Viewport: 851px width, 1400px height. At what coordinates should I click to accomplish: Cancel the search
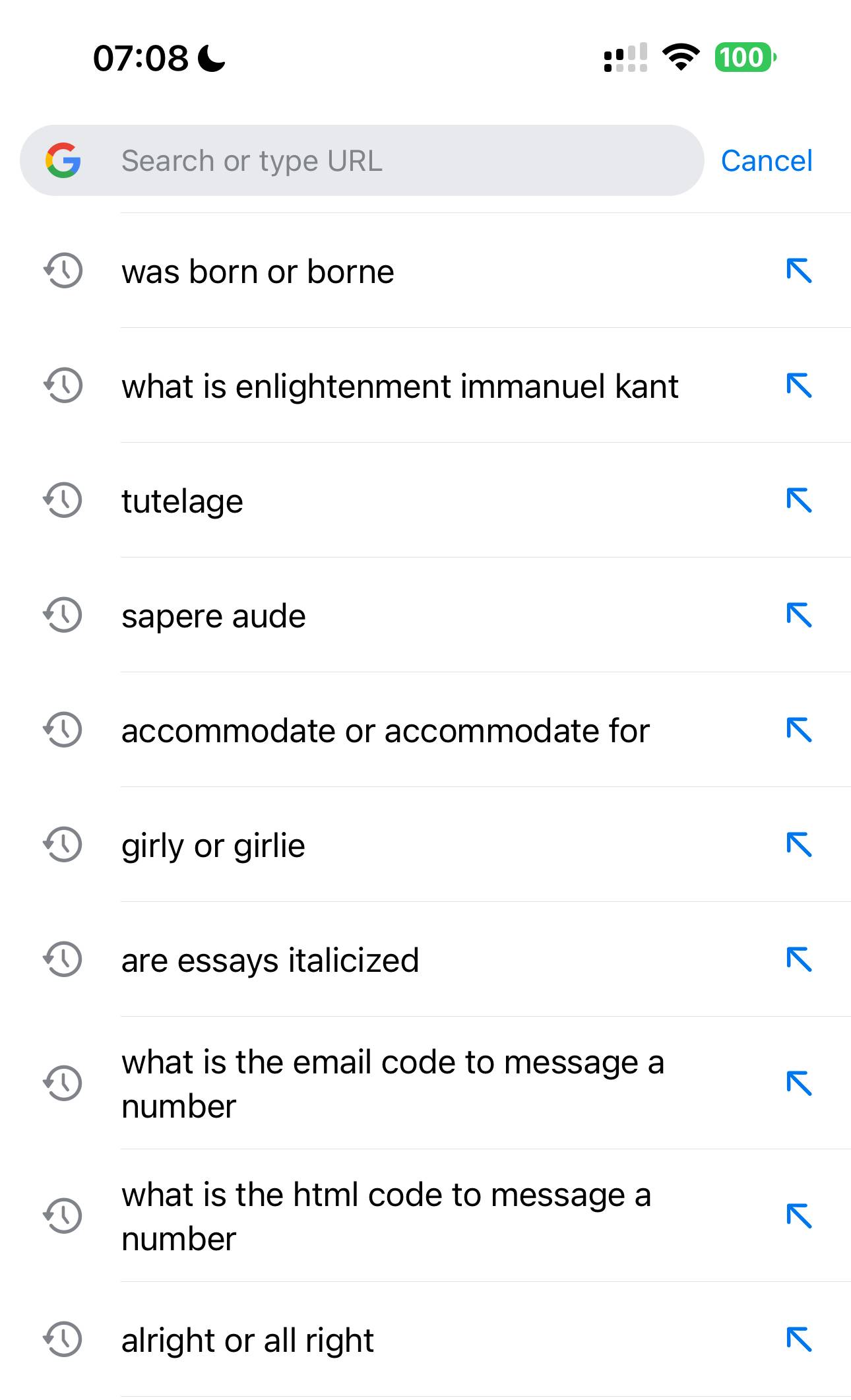coord(767,160)
